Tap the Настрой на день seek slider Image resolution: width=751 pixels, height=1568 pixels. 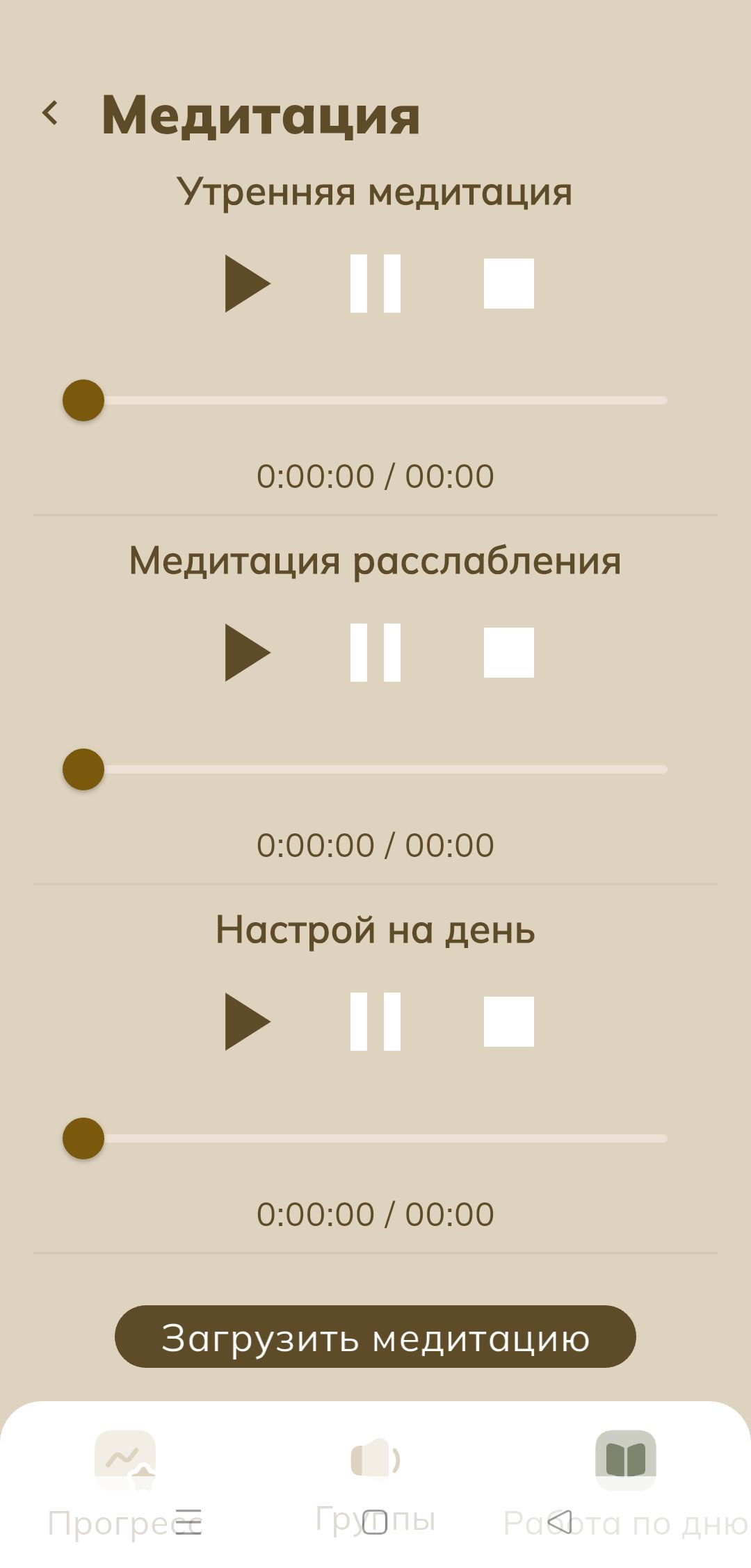click(x=375, y=1138)
